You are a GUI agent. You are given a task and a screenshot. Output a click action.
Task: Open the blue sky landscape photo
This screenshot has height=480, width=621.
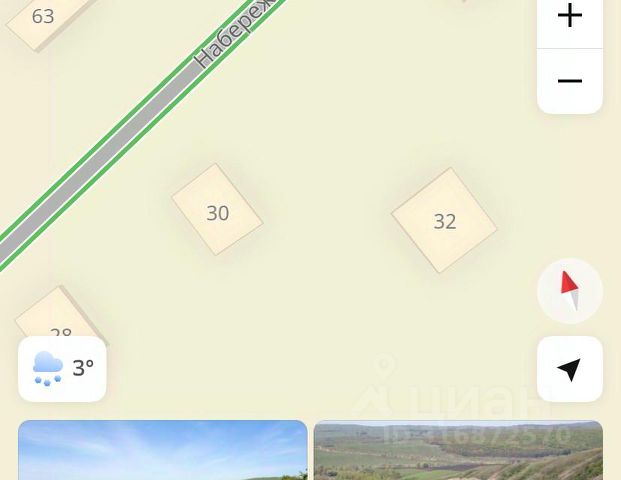(163, 451)
